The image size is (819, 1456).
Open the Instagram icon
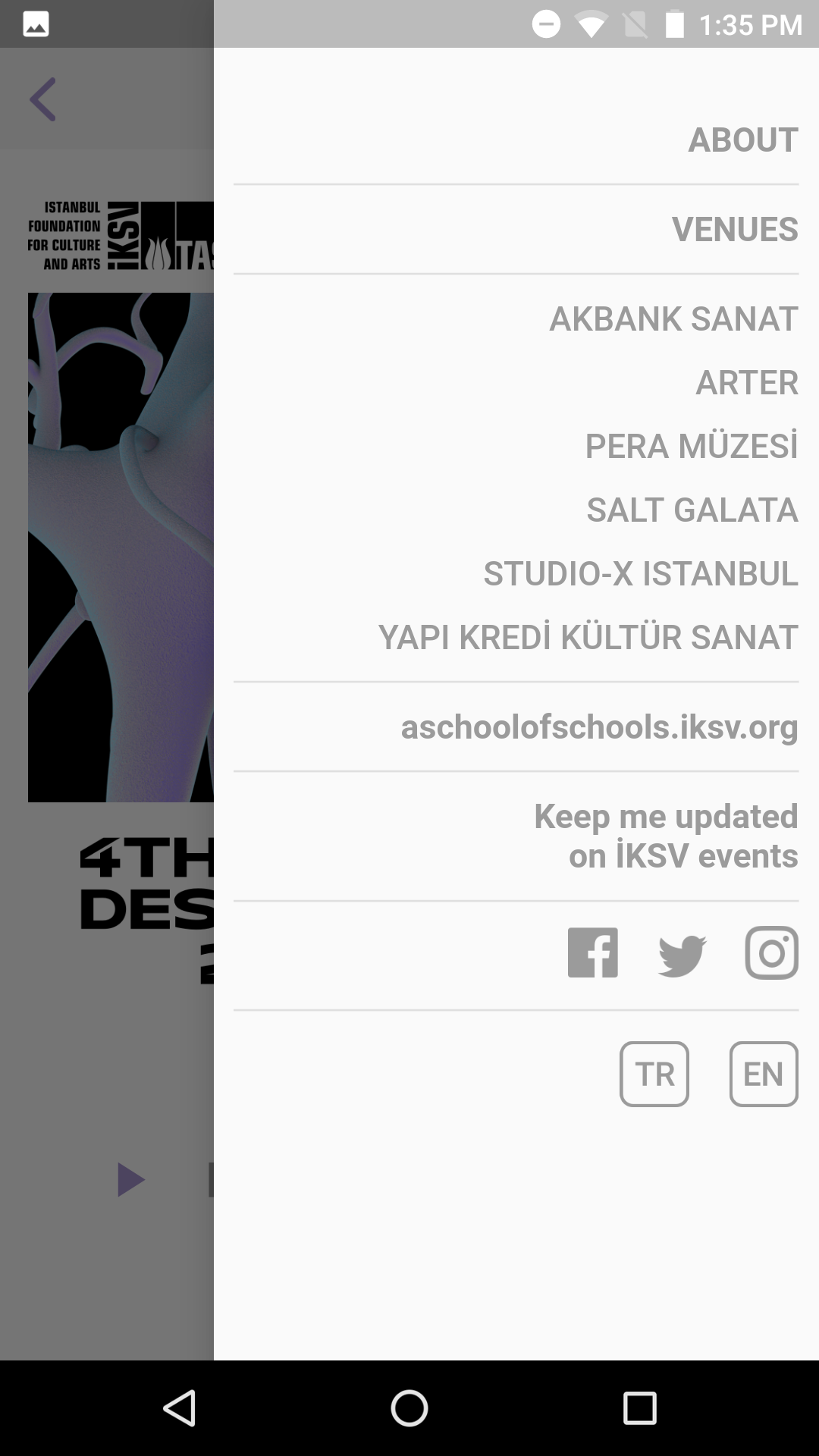pos(771,952)
